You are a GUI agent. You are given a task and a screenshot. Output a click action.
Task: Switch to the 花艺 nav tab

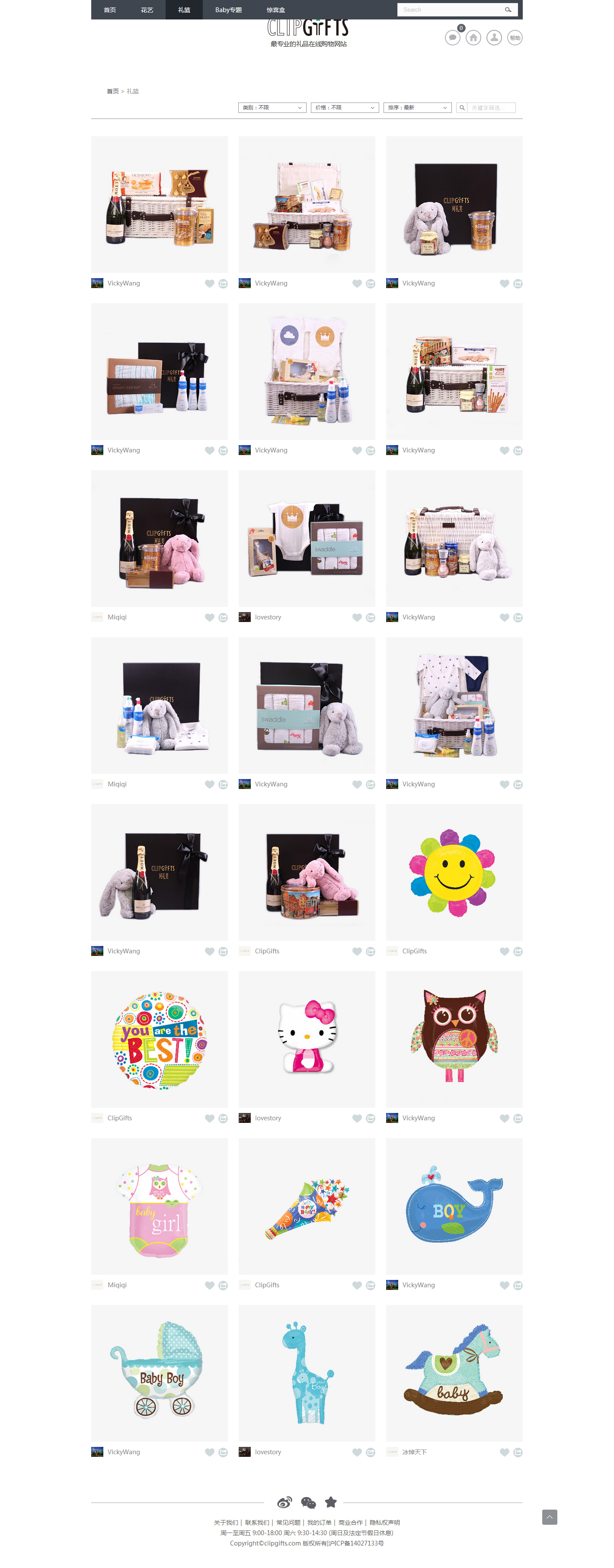point(147,10)
